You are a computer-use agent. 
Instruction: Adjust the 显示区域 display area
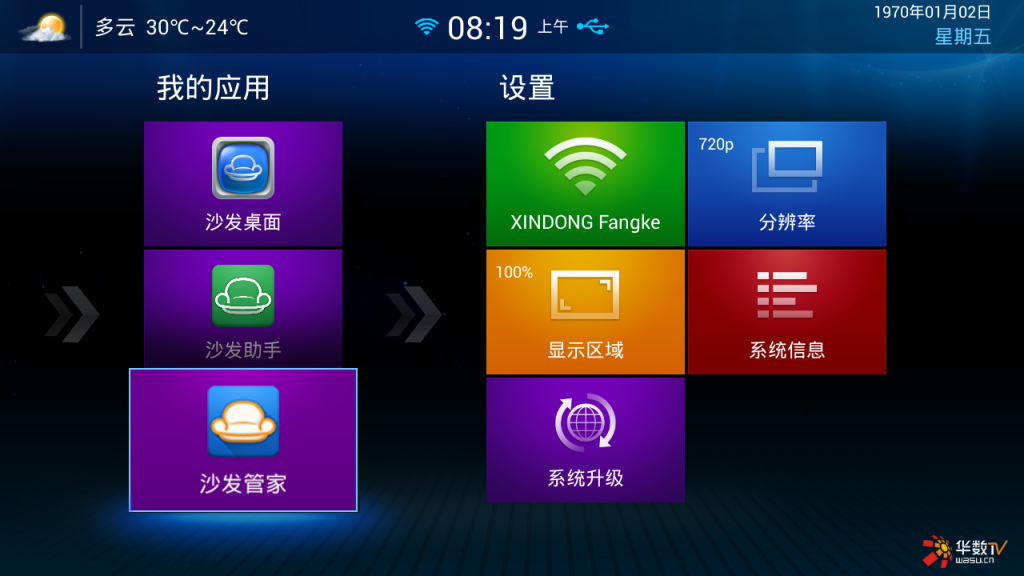click(585, 311)
